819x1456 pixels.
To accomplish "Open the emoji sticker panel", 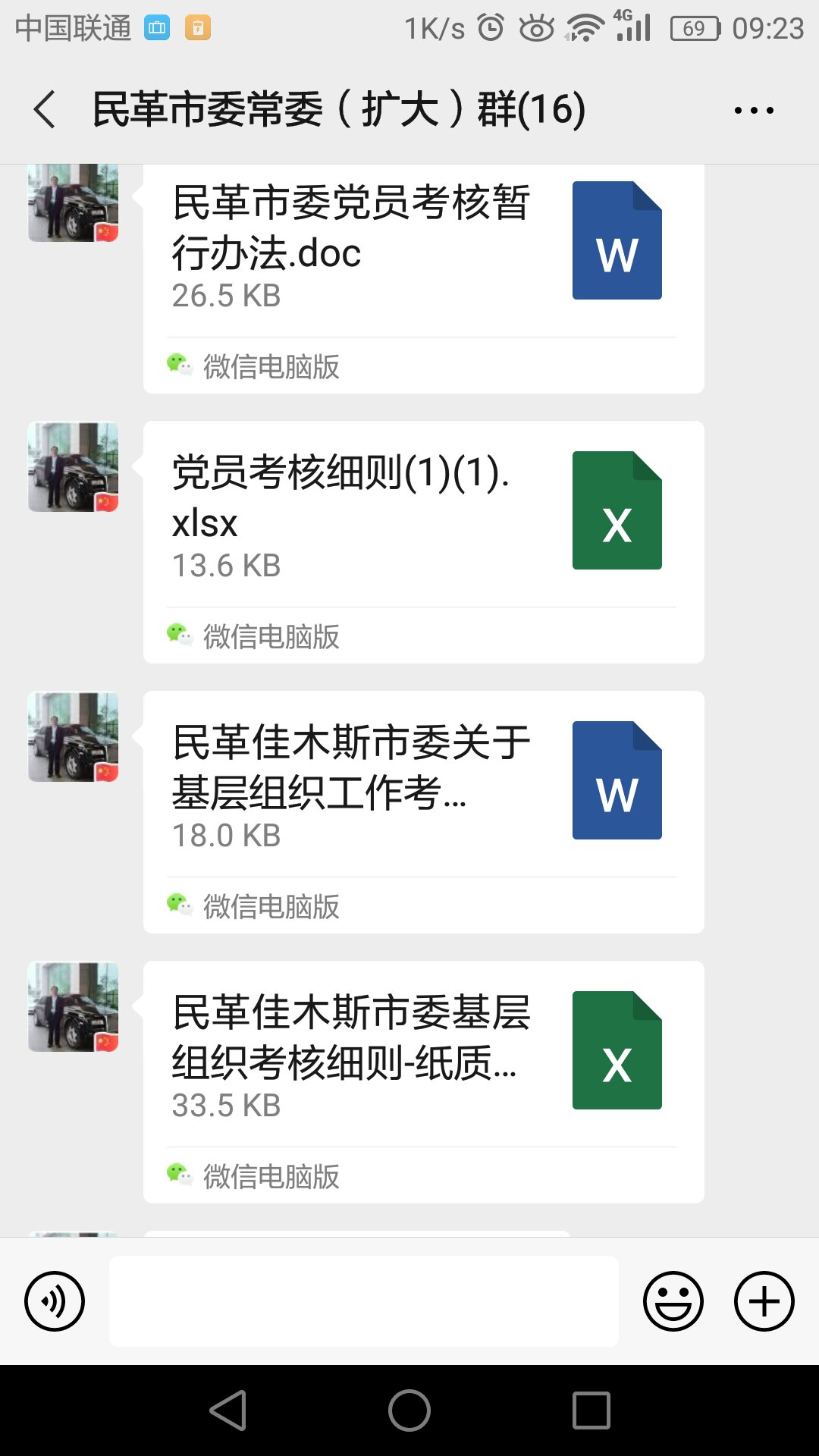I will pyautogui.click(x=673, y=1301).
